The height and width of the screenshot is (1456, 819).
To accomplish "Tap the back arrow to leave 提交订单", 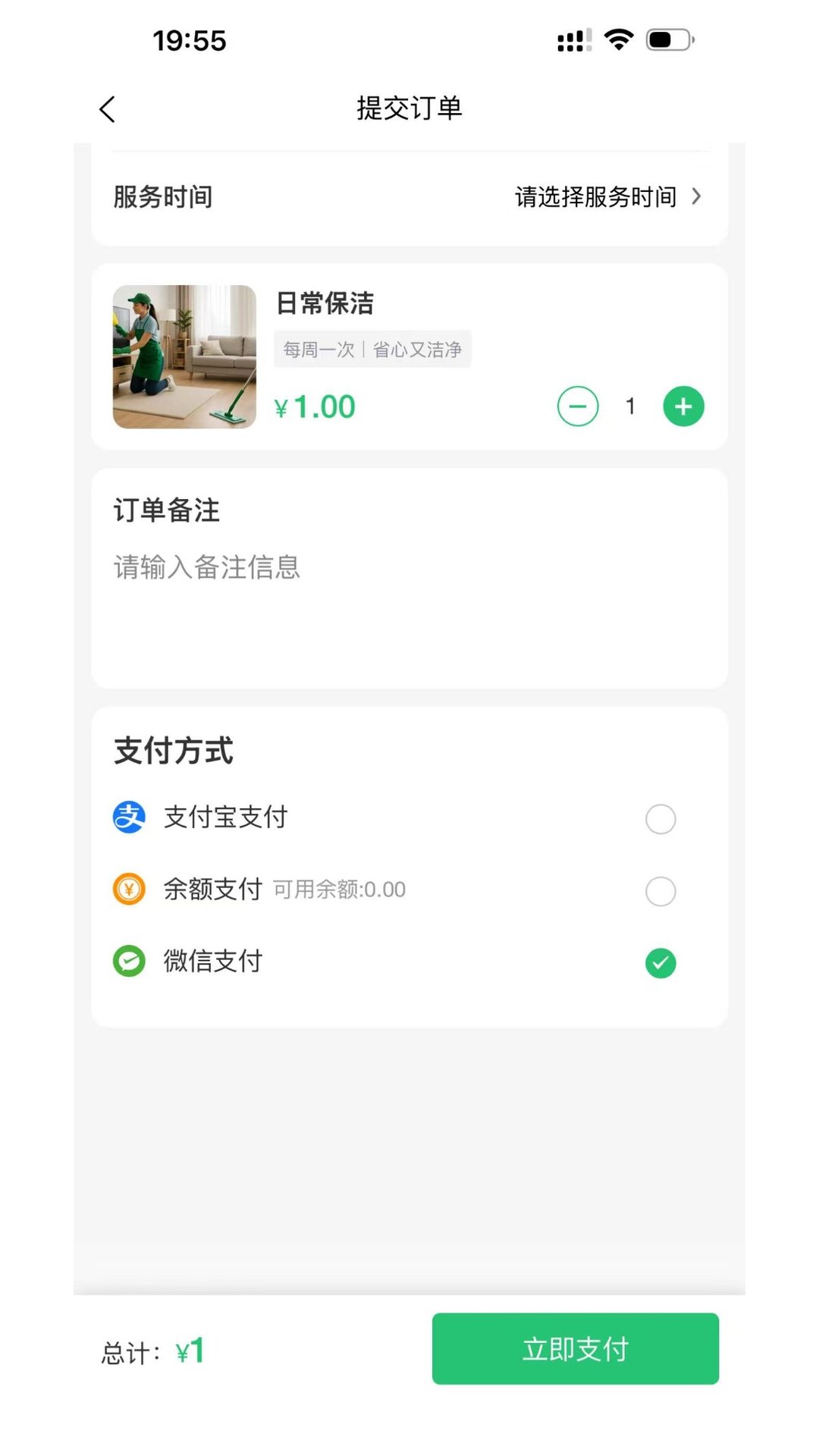I will pos(107,108).
